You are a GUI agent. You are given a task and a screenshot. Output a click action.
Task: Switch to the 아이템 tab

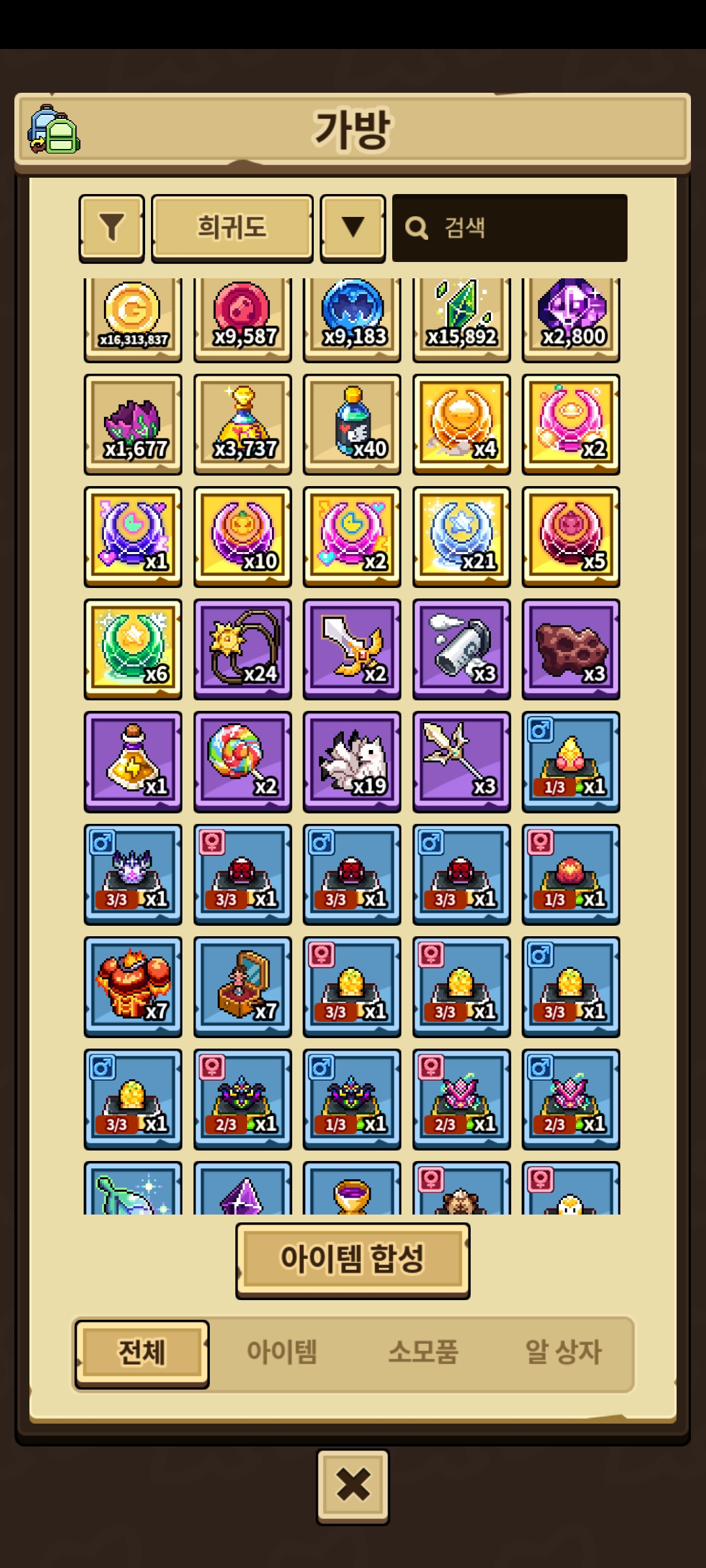click(x=282, y=1352)
